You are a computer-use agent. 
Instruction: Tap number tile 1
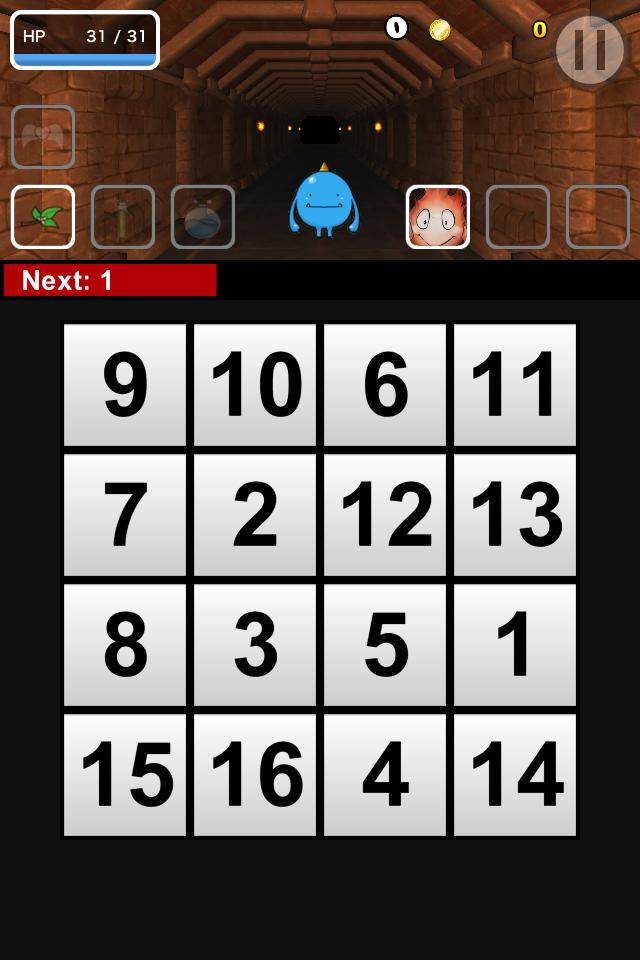point(515,645)
